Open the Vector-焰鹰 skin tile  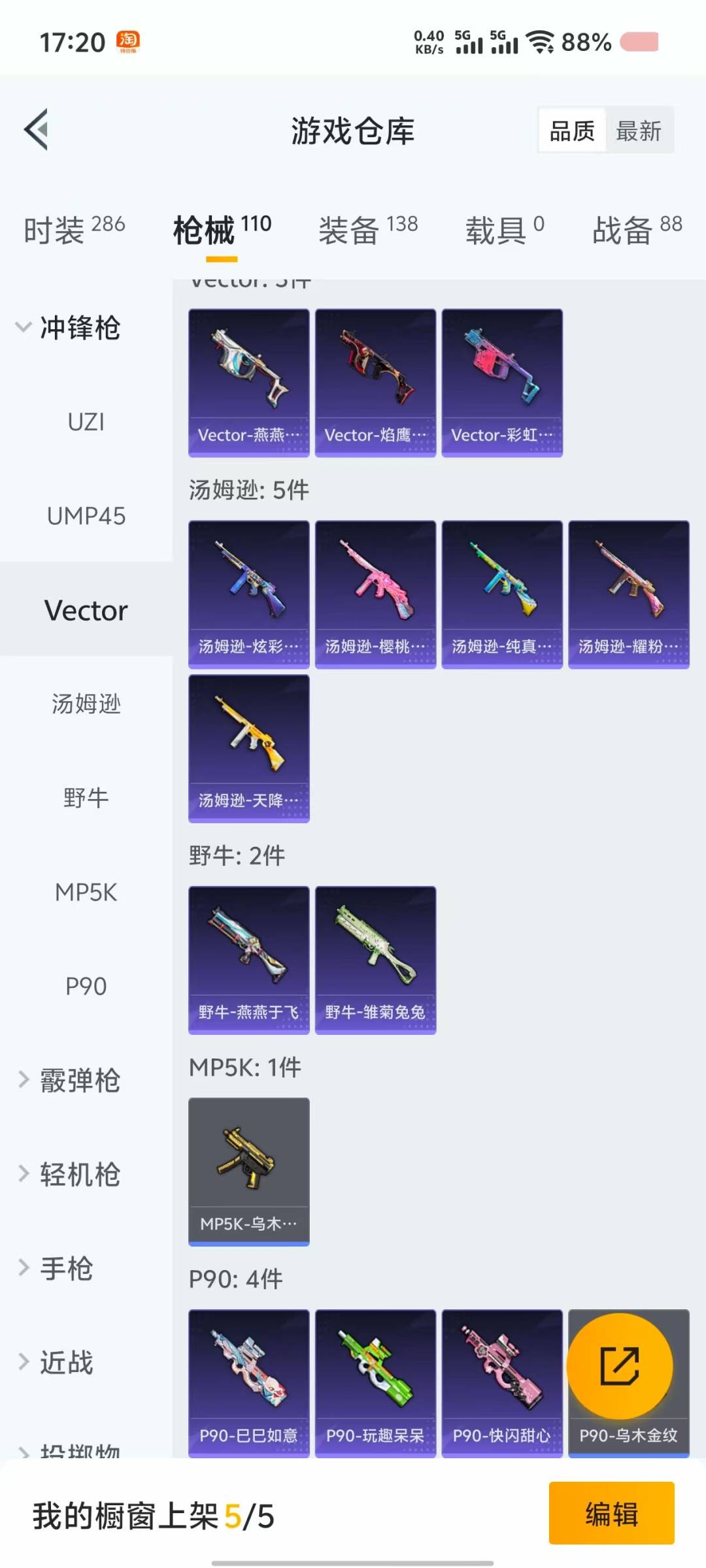(x=375, y=383)
